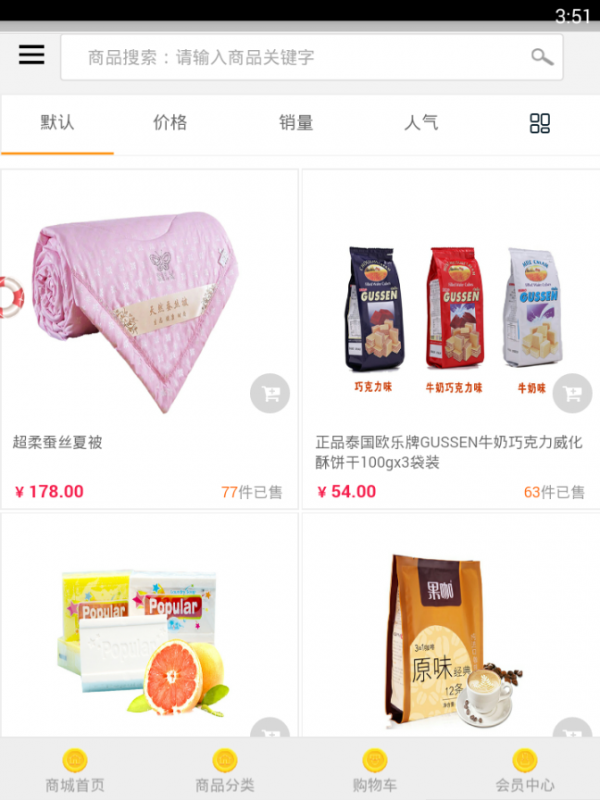
Task: Sort products by 人气
Action: tap(421, 123)
